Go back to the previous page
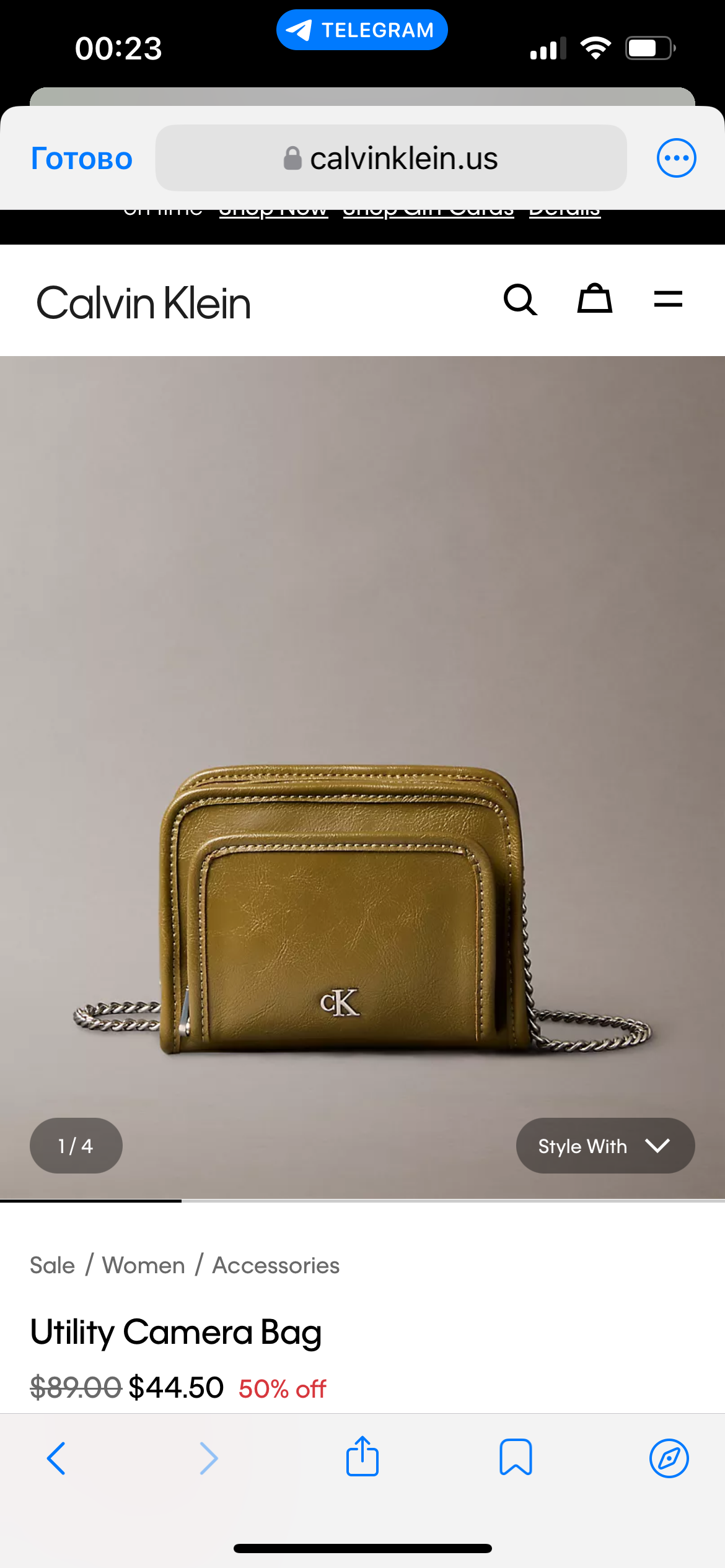This screenshot has width=725, height=1568. point(56,1458)
